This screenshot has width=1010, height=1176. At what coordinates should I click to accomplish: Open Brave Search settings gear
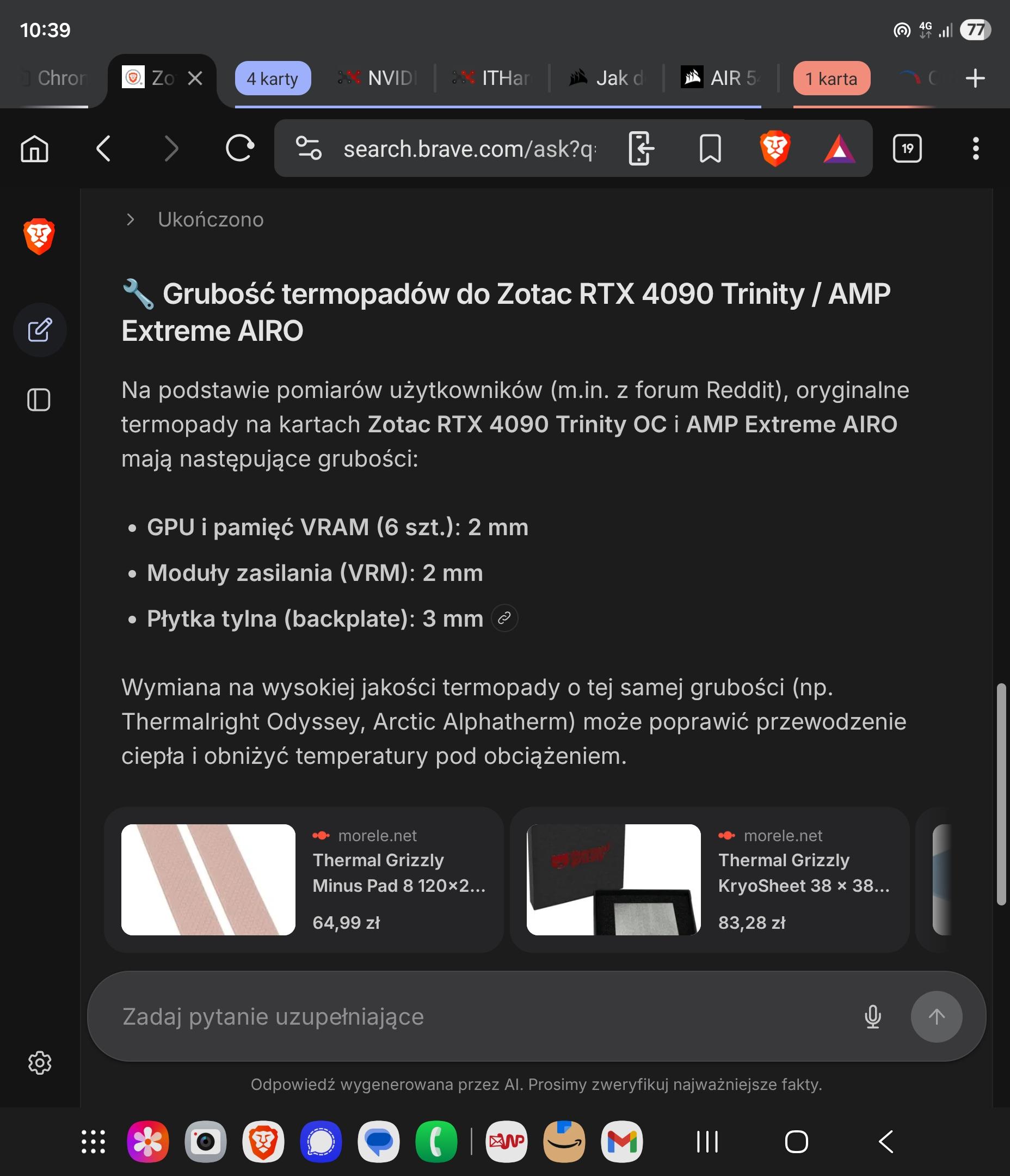click(40, 1063)
